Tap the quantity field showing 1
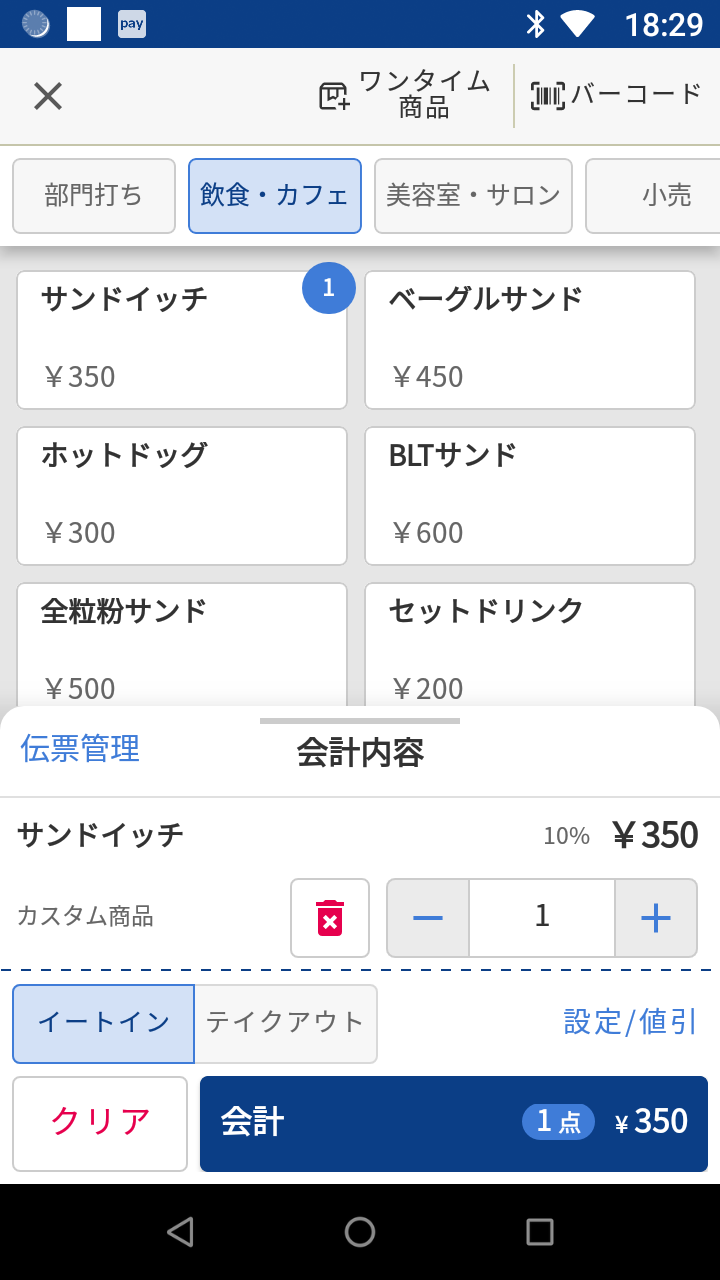Screen dimensions: 720x1280 point(541,918)
